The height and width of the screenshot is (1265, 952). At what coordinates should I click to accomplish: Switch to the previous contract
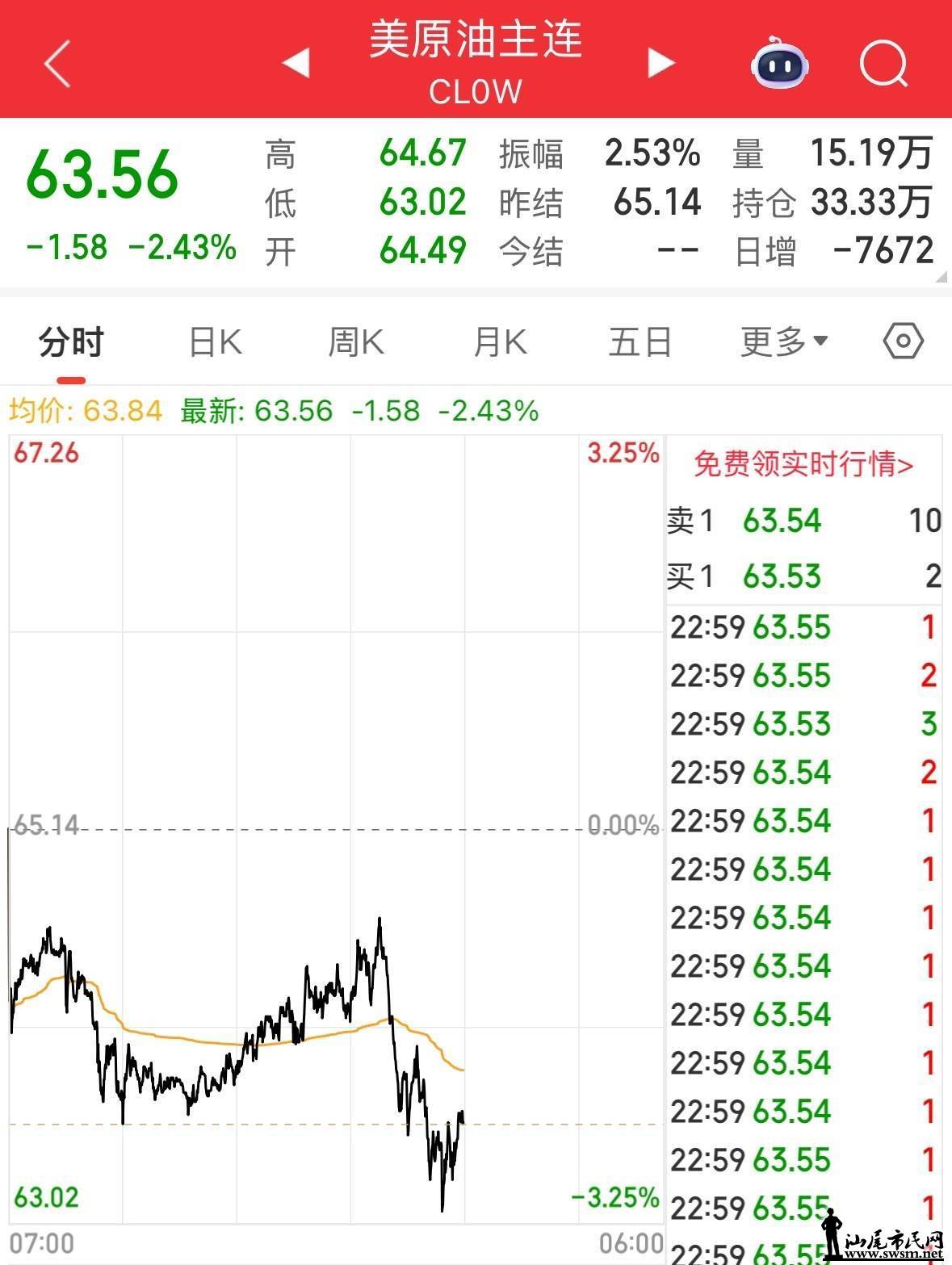click(x=296, y=63)
